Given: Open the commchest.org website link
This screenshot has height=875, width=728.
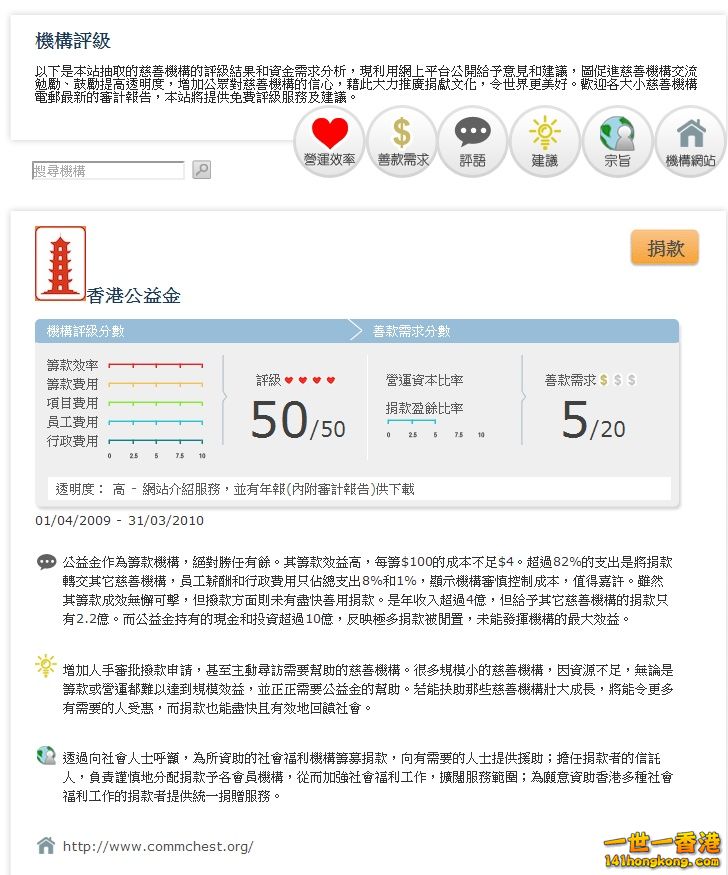Looking at the screenshot, I should (158, 846).
